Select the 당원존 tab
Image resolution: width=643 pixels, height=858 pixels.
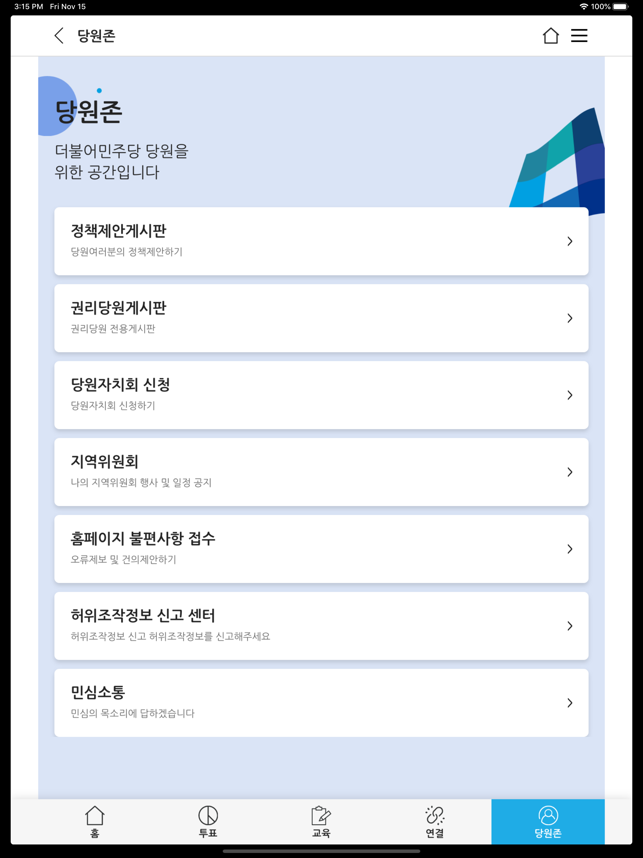tap(548, 822)
